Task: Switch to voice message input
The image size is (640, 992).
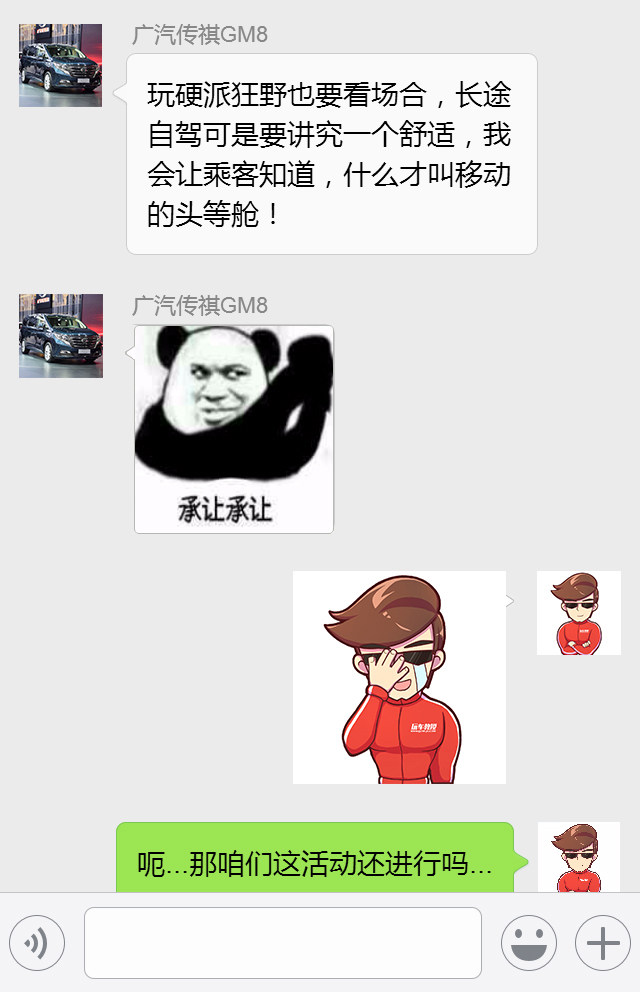Action: (37, 943)
